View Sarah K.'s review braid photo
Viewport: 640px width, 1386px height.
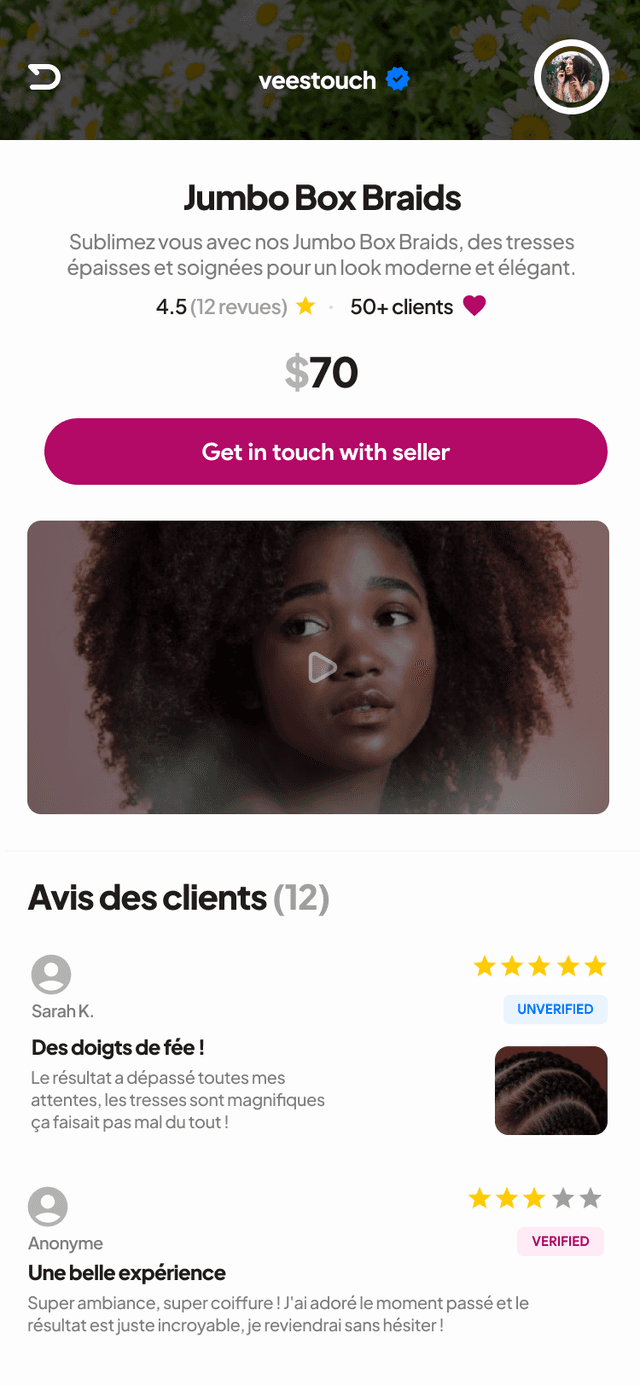pos(551,1090)
